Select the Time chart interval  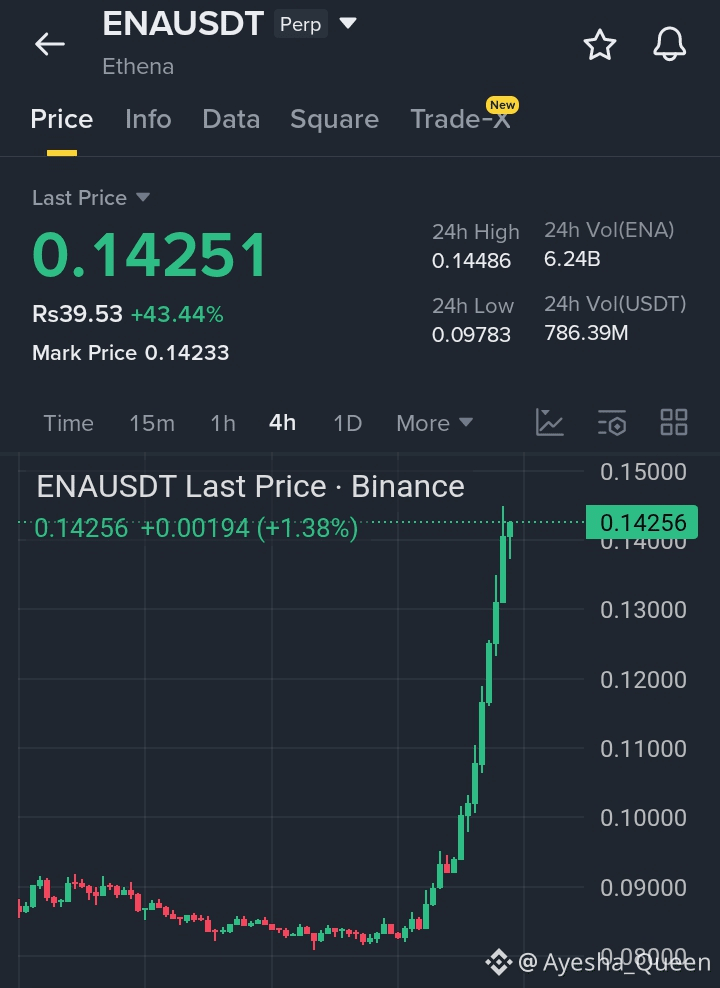68,423
